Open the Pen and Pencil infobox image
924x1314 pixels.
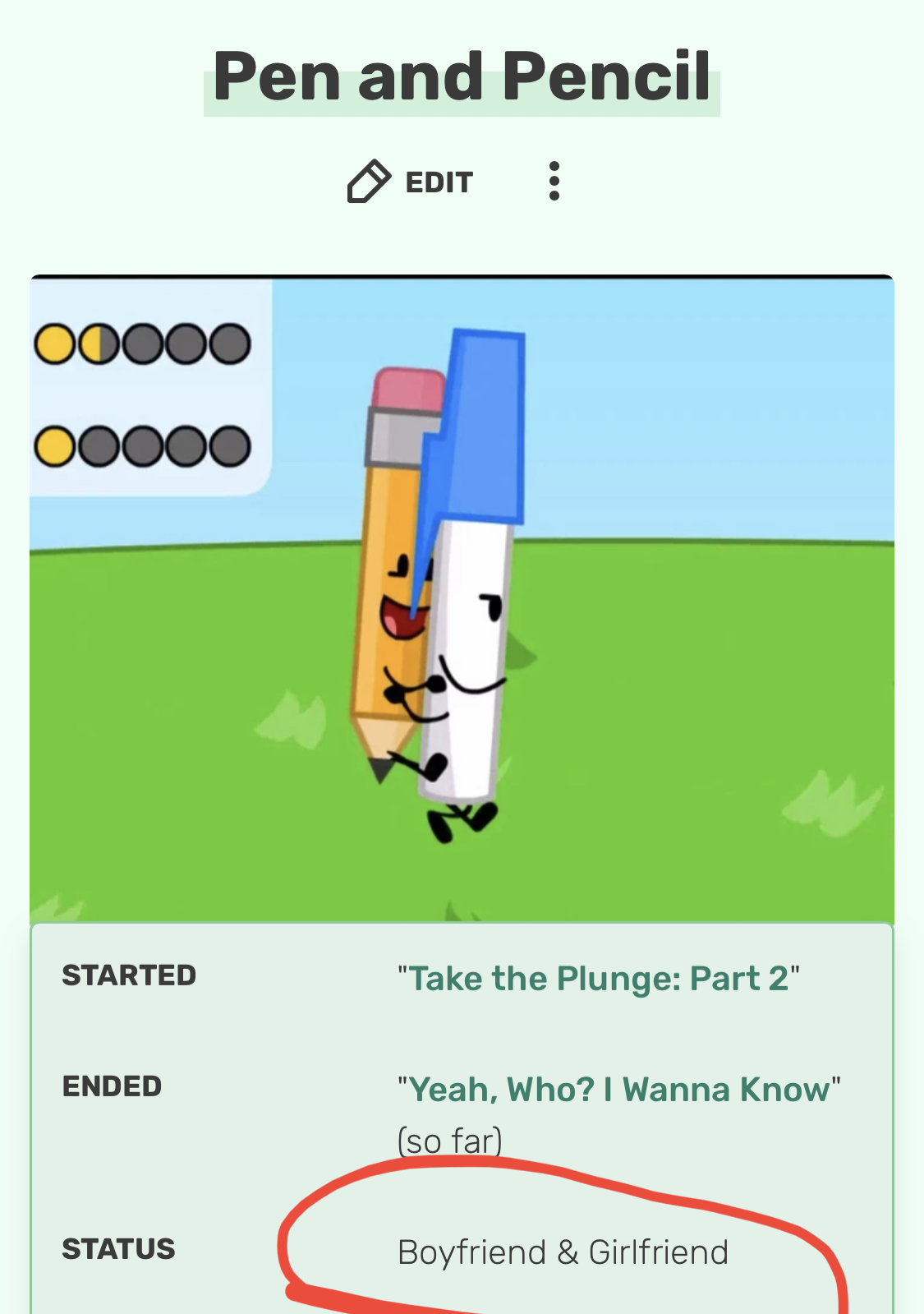point(462,600)
